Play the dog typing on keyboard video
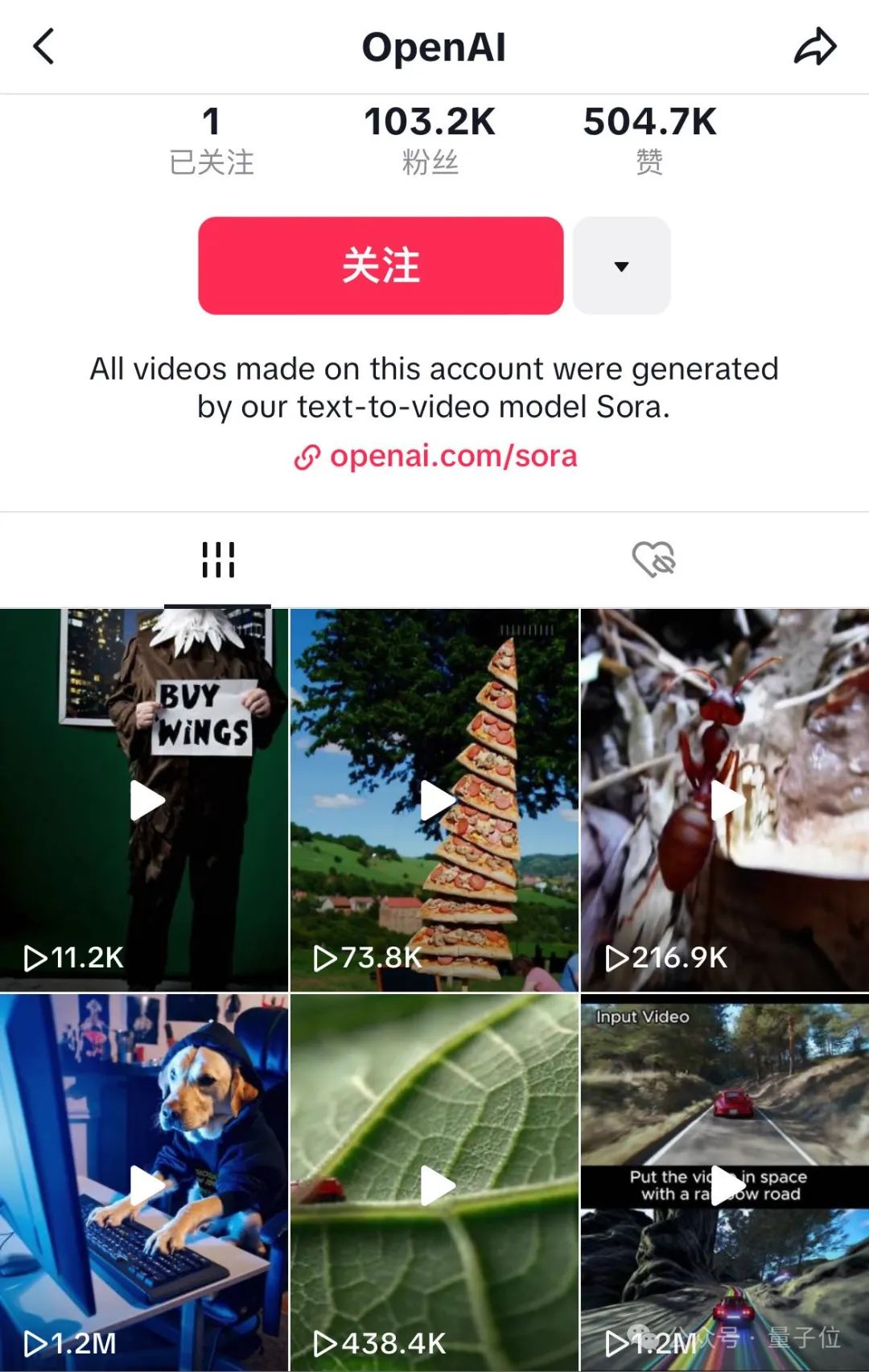Image resolution: width=869 pixels, height=1372 pixels. pos(145,1184)
